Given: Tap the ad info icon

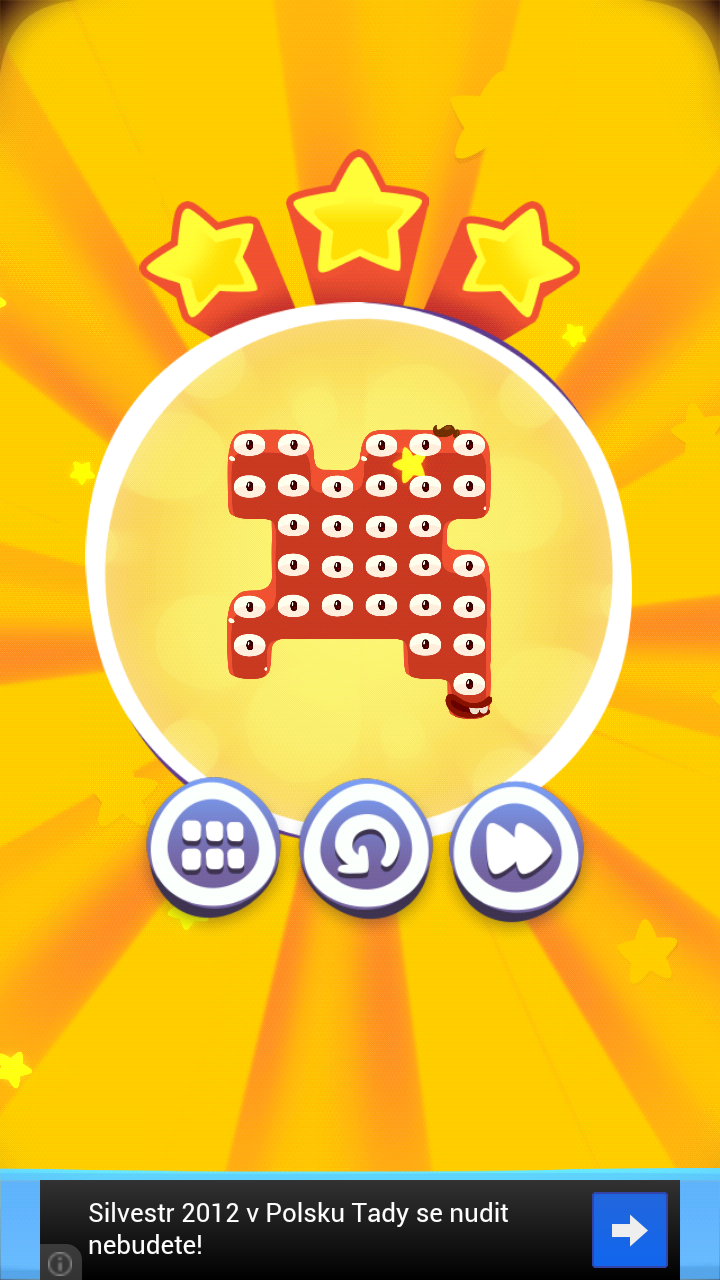Looking at the screenshot, I should click(60, 1264).
